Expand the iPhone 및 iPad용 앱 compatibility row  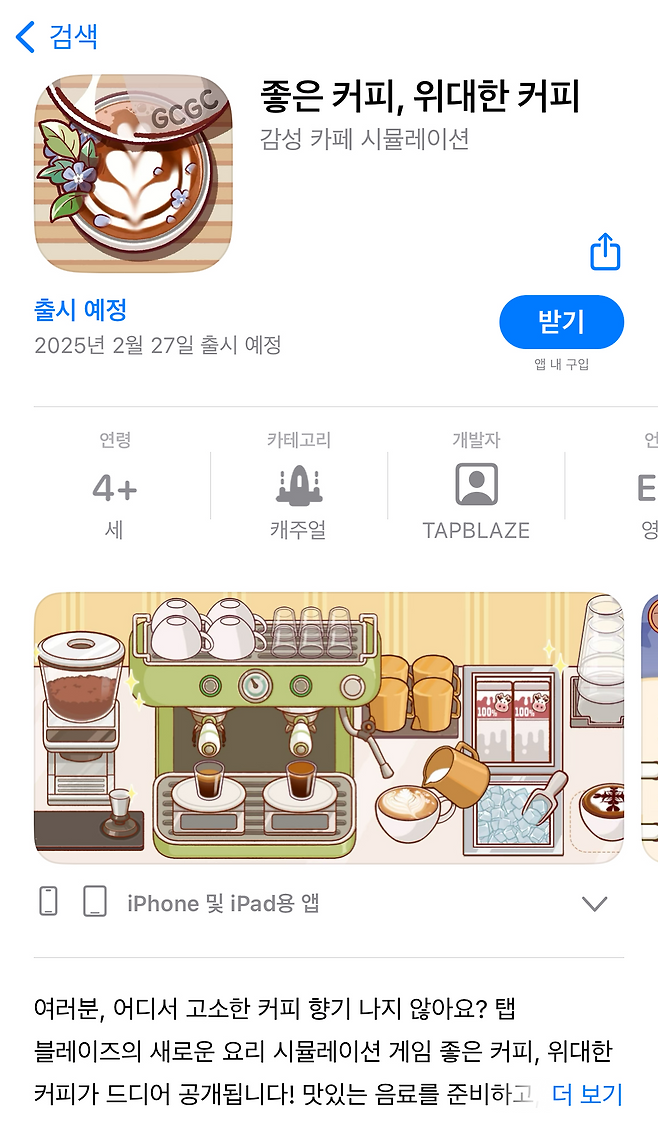point(594,904)
